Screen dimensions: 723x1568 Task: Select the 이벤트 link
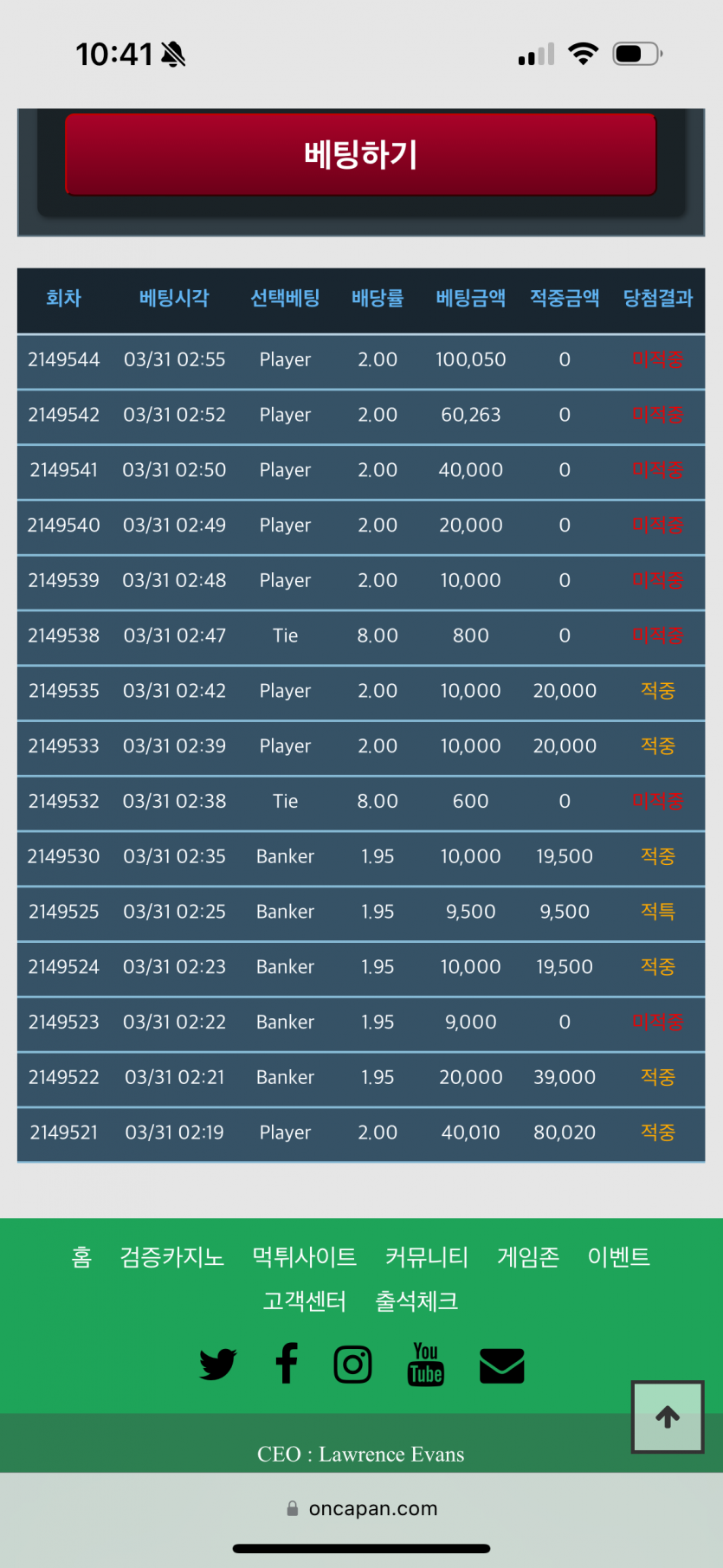pyautogui.click(x=618, y=1256)
